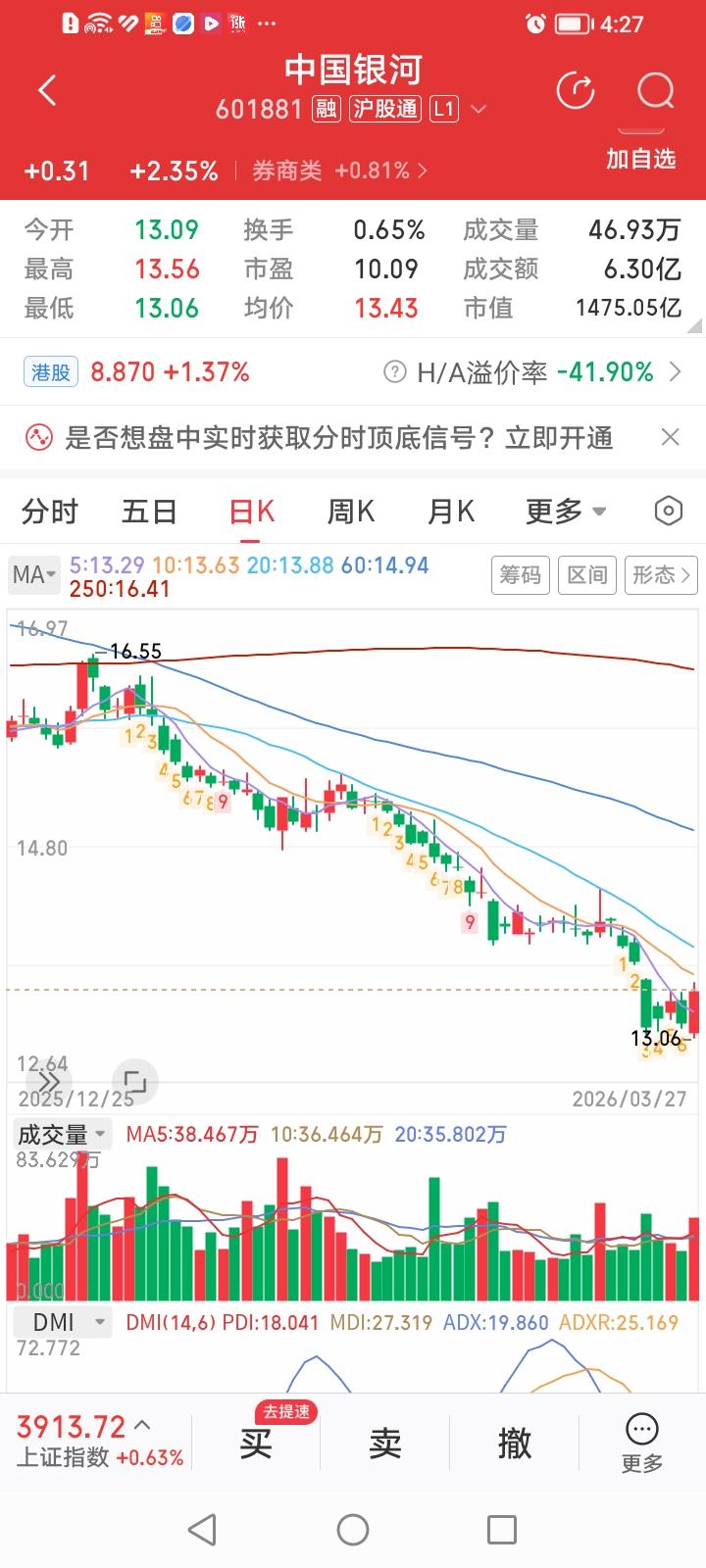Open the 更多 chart period dropdown

click(564, 511)
